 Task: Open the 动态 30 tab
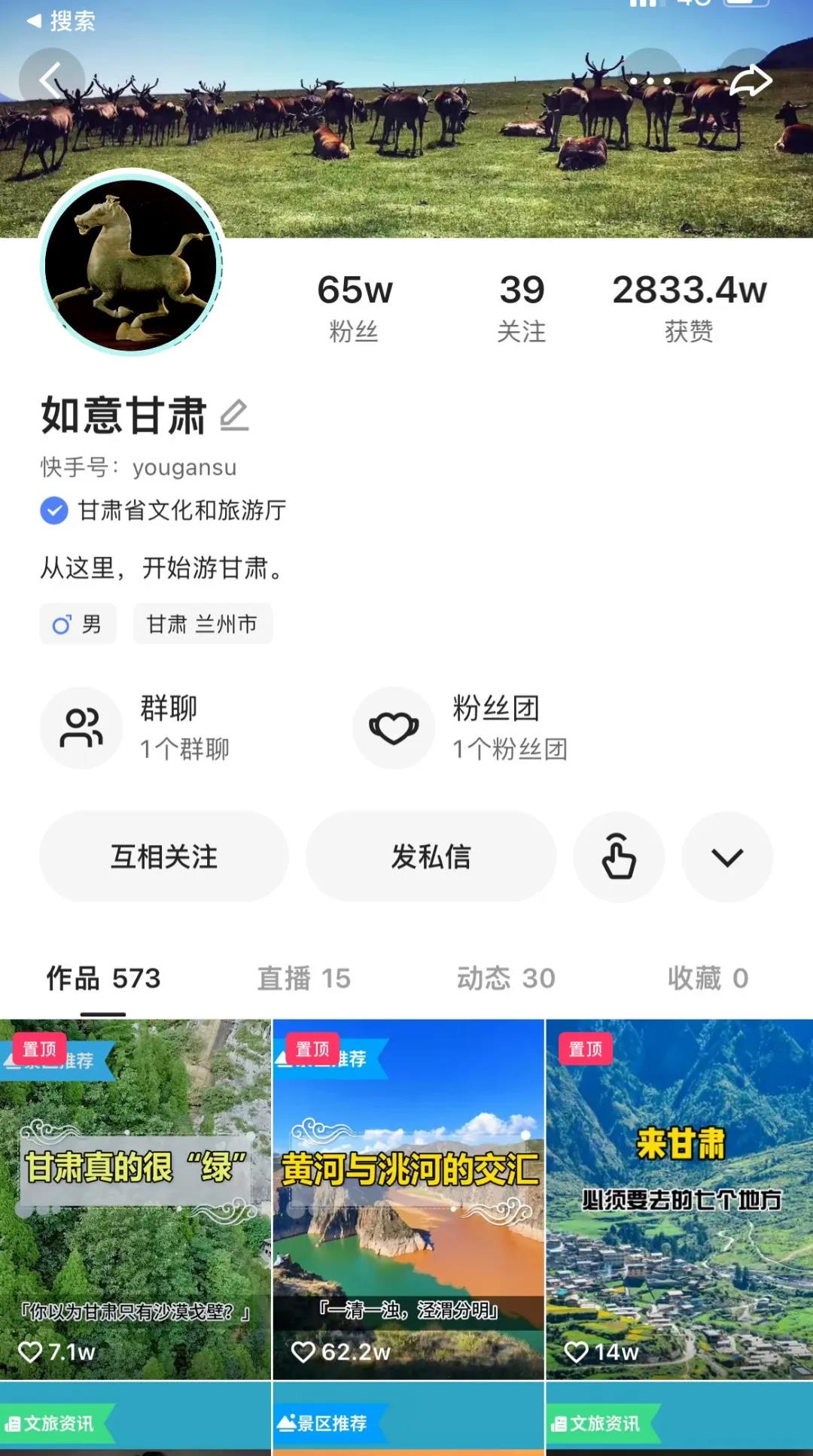coord(505,978)
